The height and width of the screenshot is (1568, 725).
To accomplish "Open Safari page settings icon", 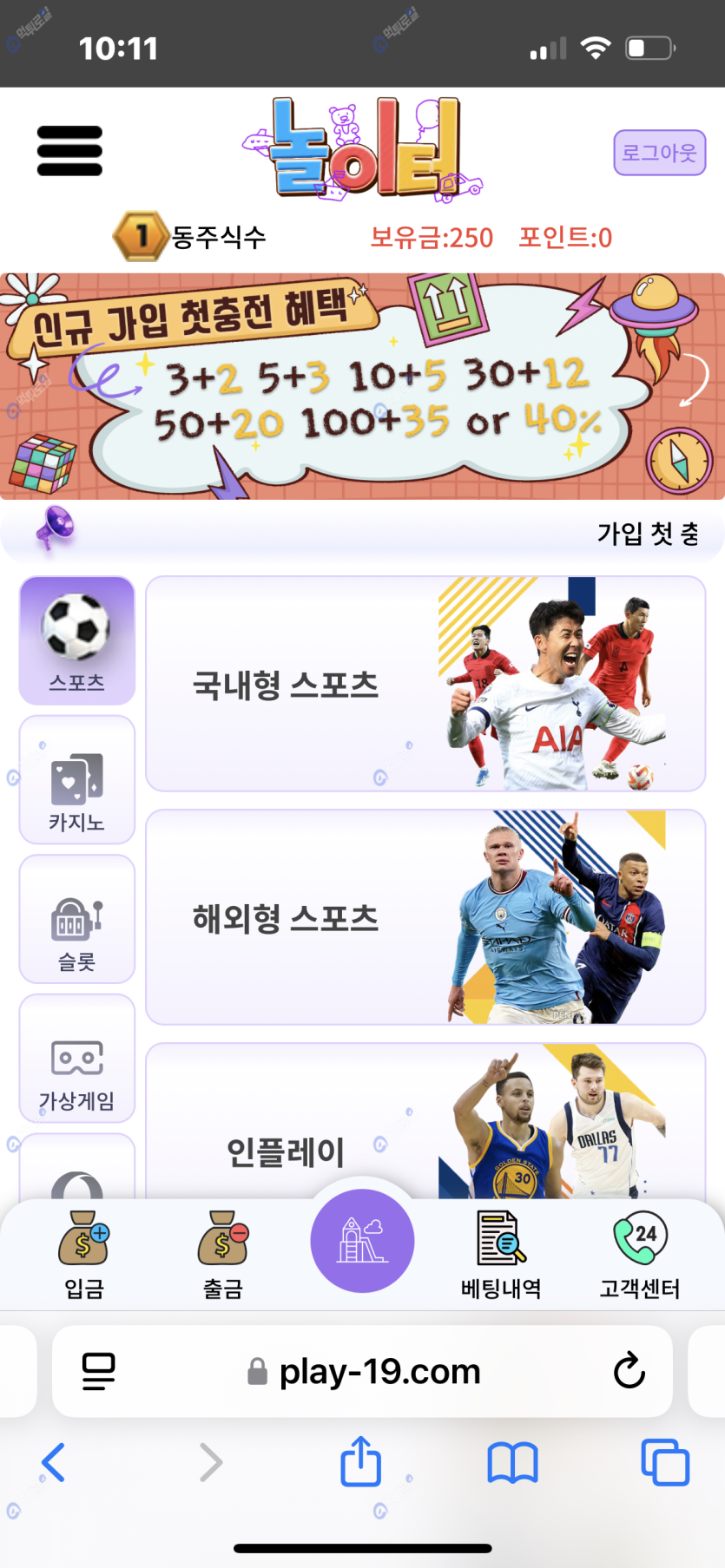I will point(98,1371).
